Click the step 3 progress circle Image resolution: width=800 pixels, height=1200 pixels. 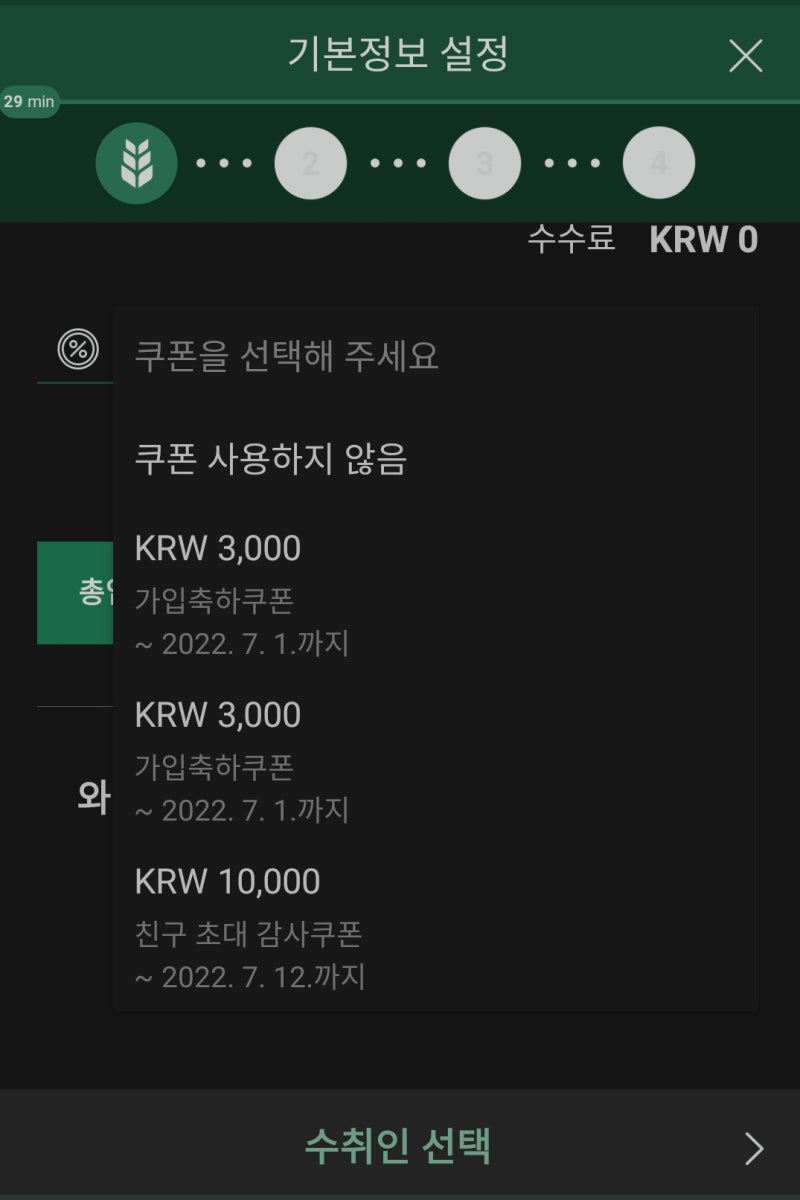point(485,162)
